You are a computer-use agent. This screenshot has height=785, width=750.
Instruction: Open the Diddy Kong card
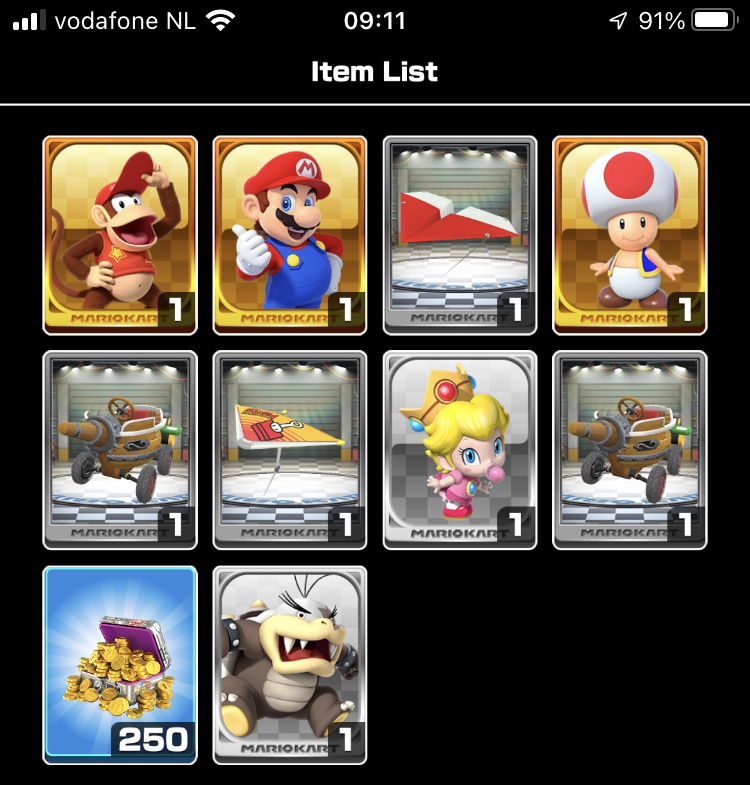click(120, 235)
